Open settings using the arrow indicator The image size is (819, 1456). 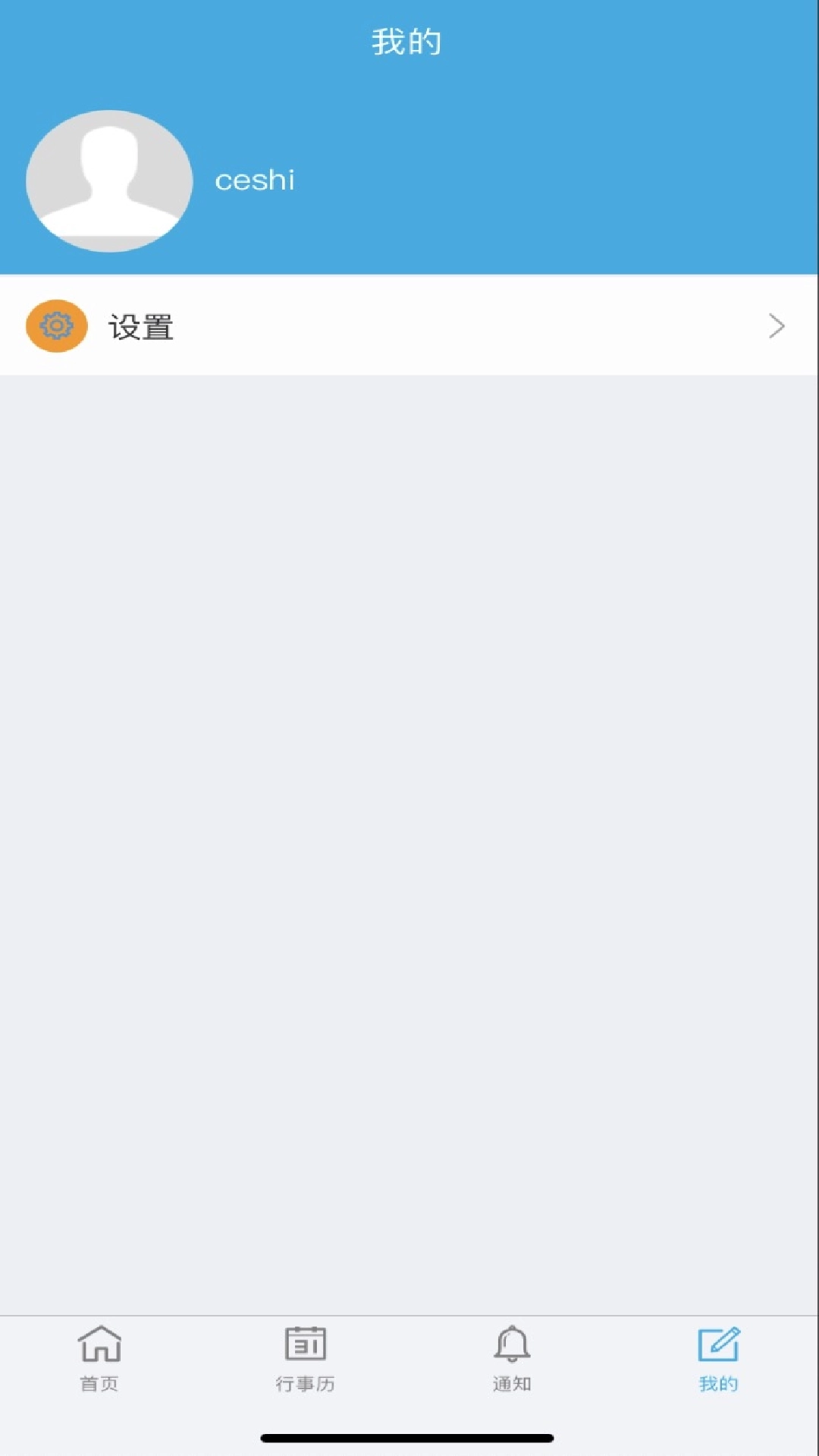pyautogui.click(x=777, y=325)
